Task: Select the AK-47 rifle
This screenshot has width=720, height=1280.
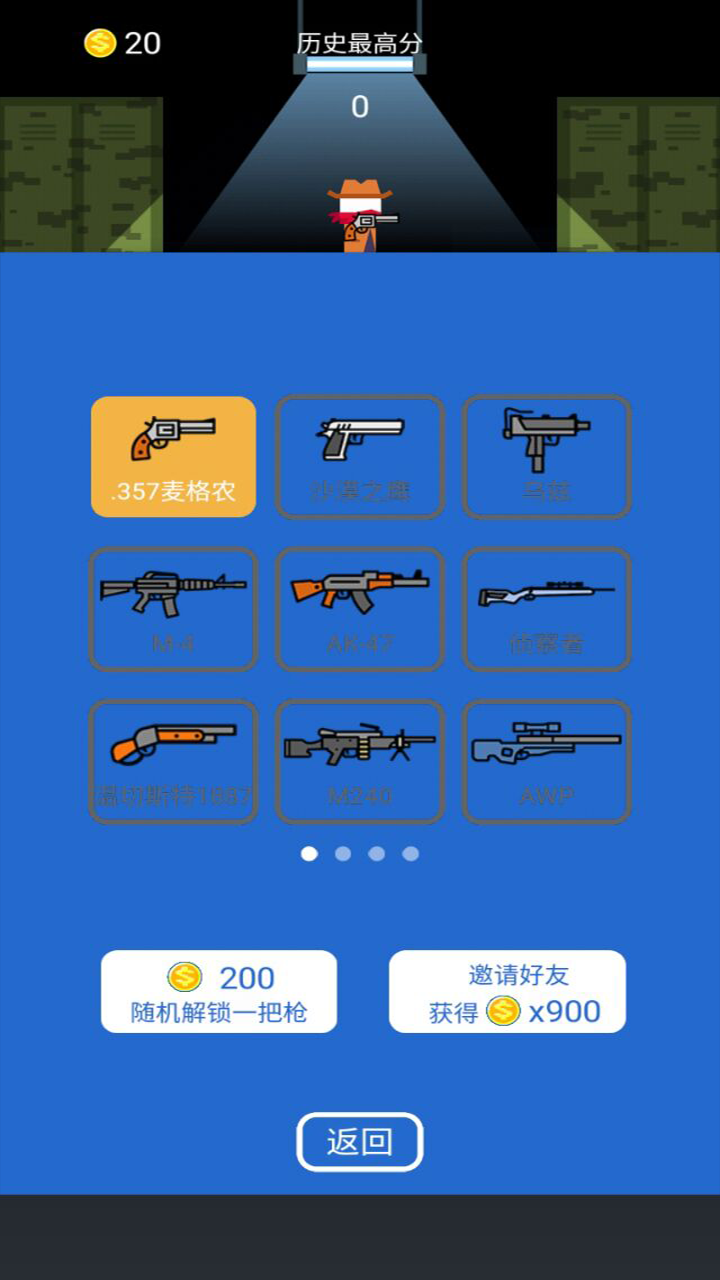Action: [x=359, y=608]
